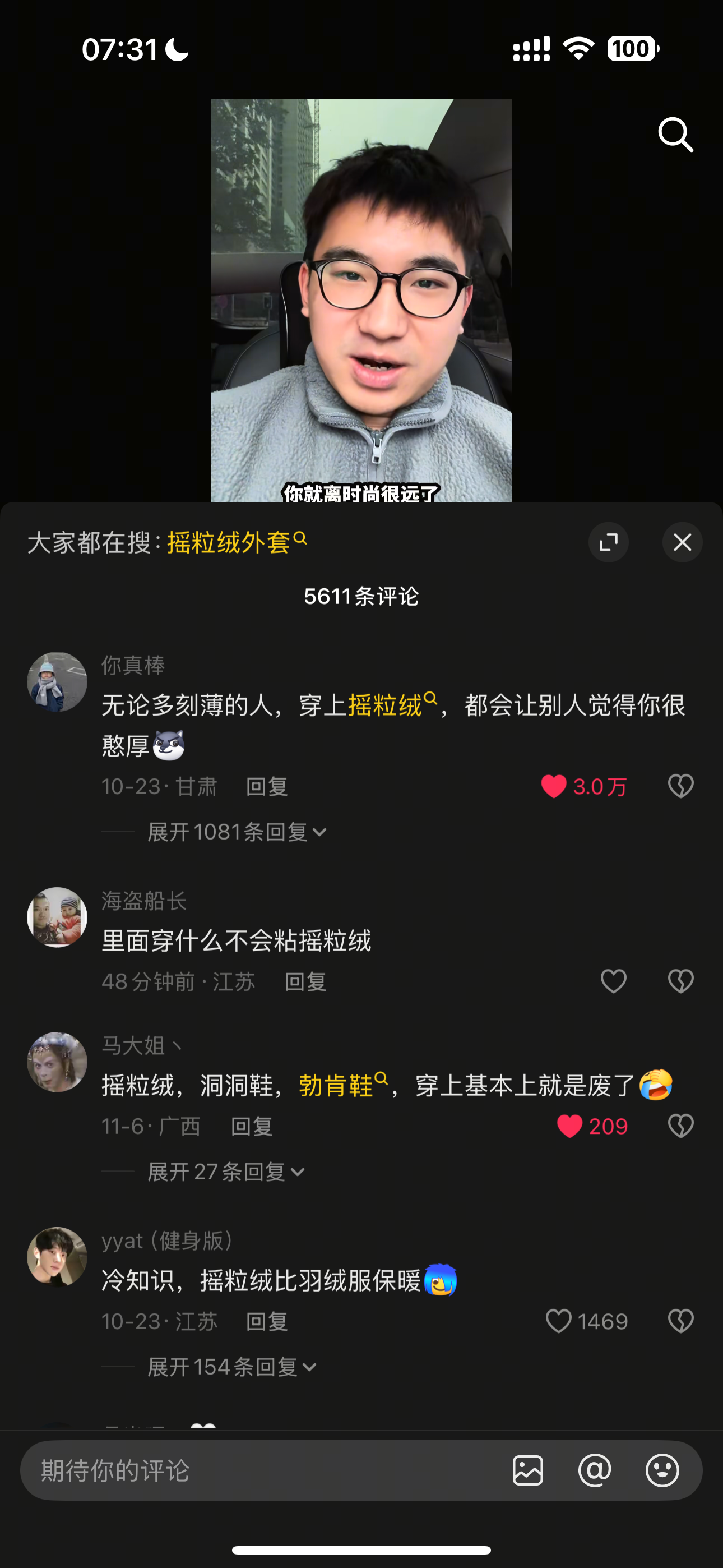Attach an image to your comment
Image resolution: width=723 pixels, height=1568 pixels.
click(x=527, y=1470)
